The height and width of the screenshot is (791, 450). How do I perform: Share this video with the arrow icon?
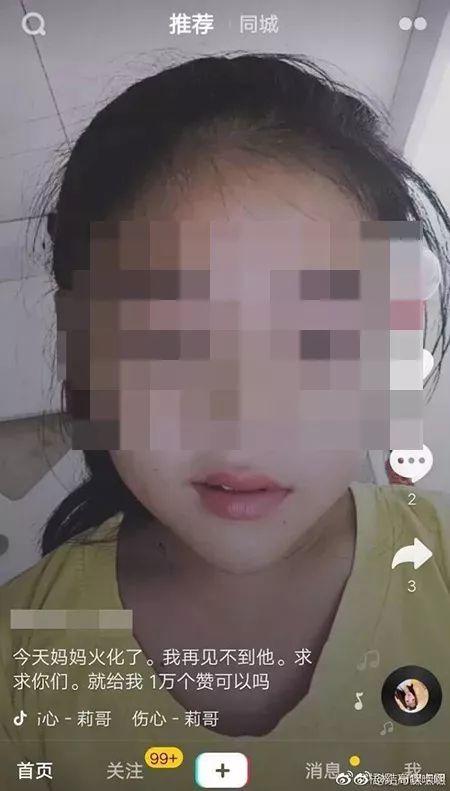(x=412, y=554)
